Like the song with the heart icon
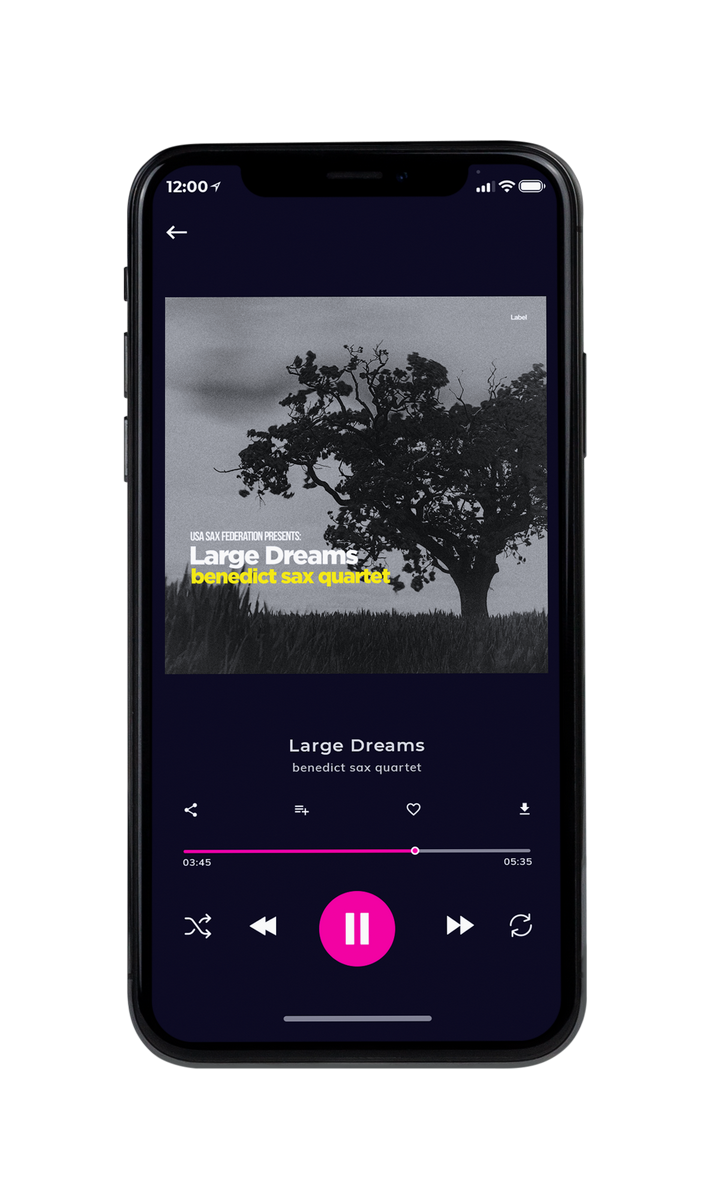Screen dimensions: 720x1200 point(413,809)
